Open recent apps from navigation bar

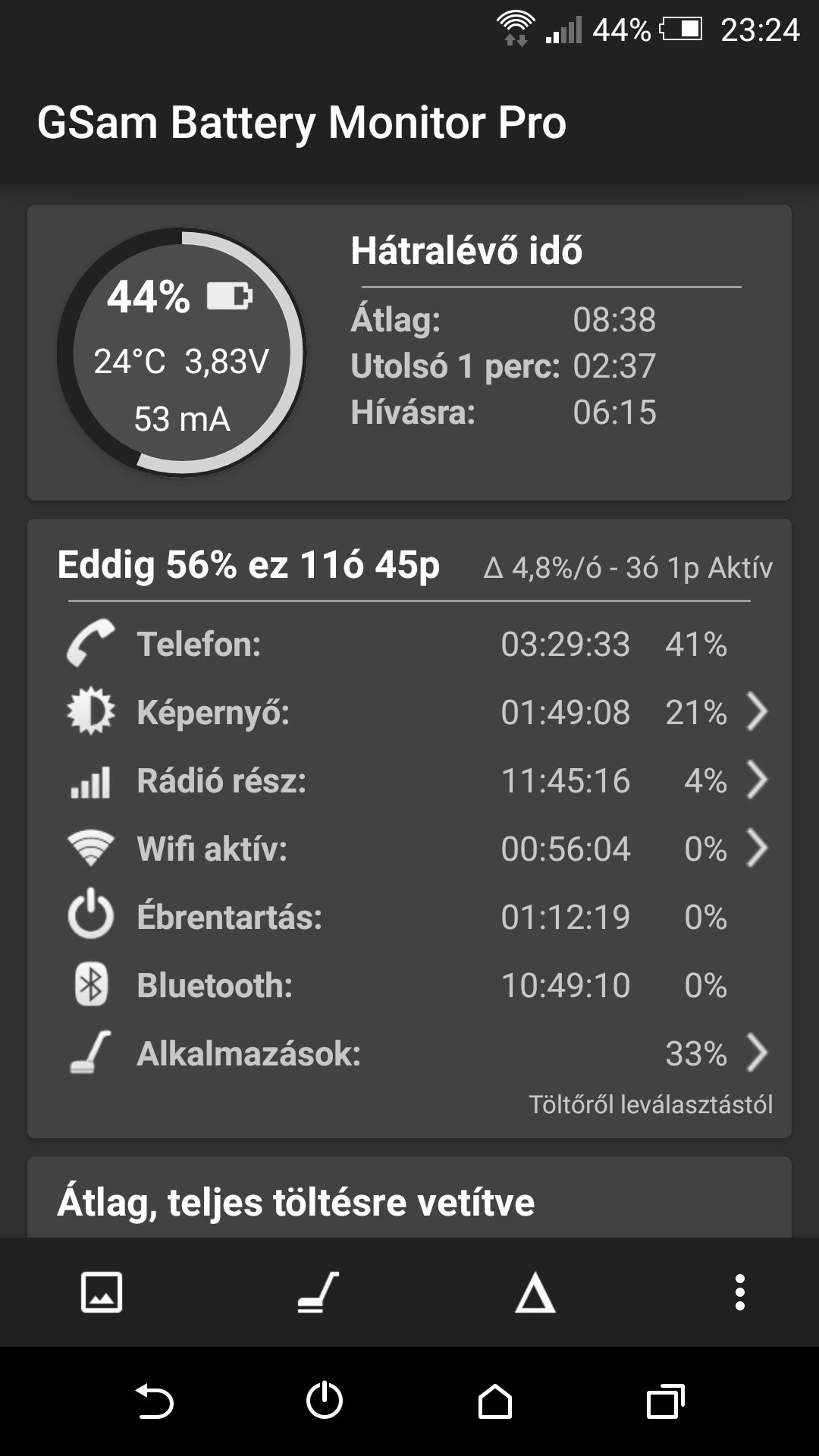(665, 1401)
